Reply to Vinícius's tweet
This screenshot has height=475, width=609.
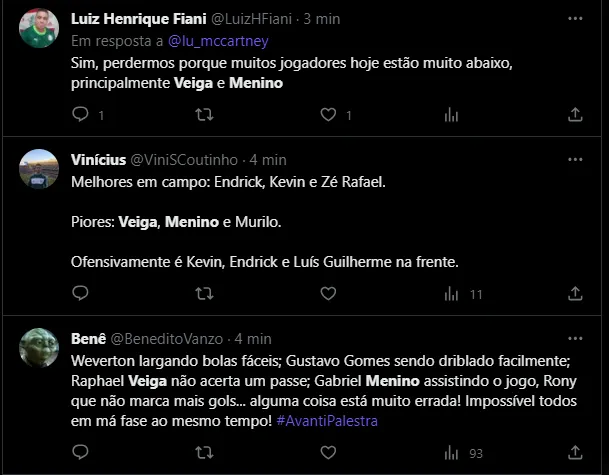click(x=81, y=294)
